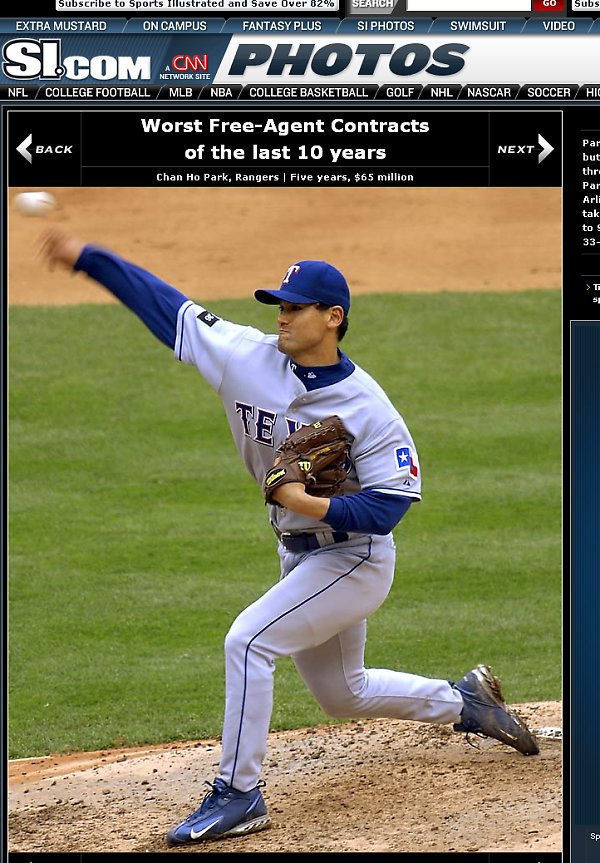The width and height of the screenshot is (600, 863).
Task: Select College Football in the sports menu
Action: [98, 92]
